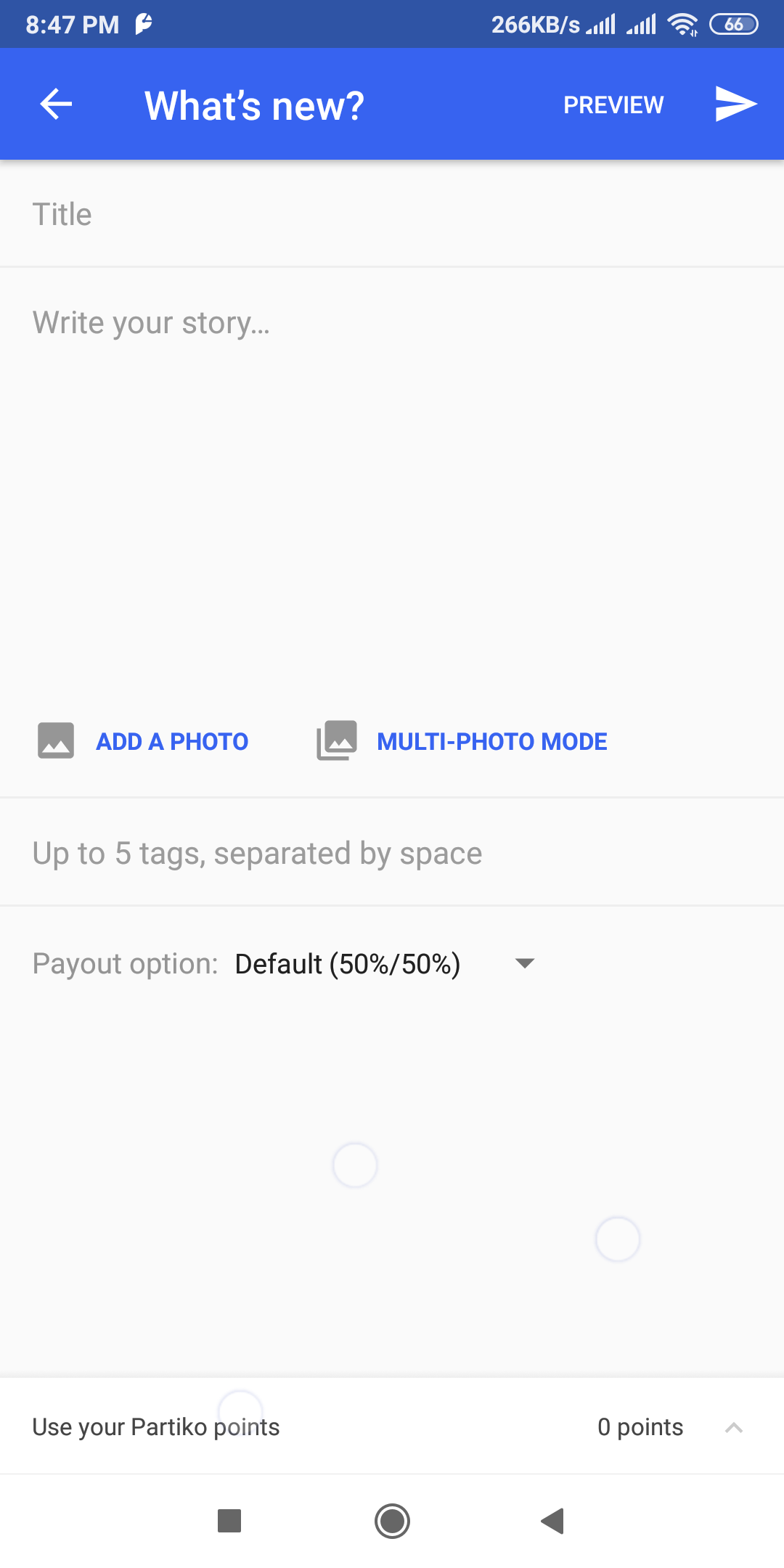The image size is (784, 1568).
Task: Send the post with the paper plane icon
Action: [735, 105]
